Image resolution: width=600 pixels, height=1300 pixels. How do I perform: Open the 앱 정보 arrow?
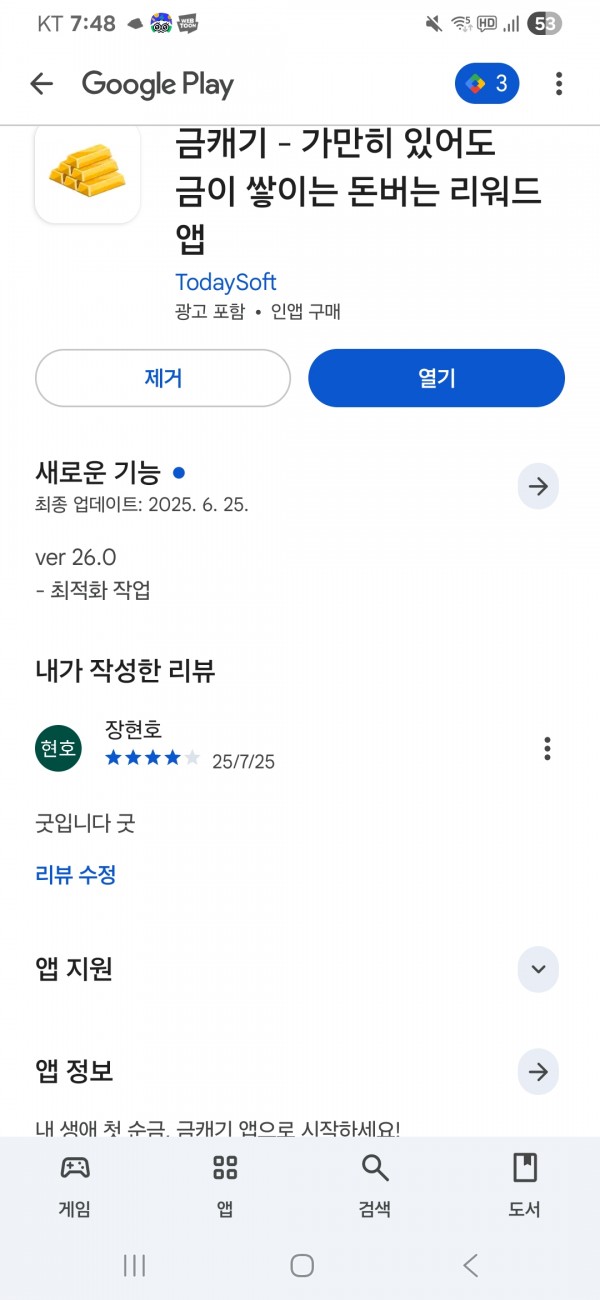point(538,1072)
